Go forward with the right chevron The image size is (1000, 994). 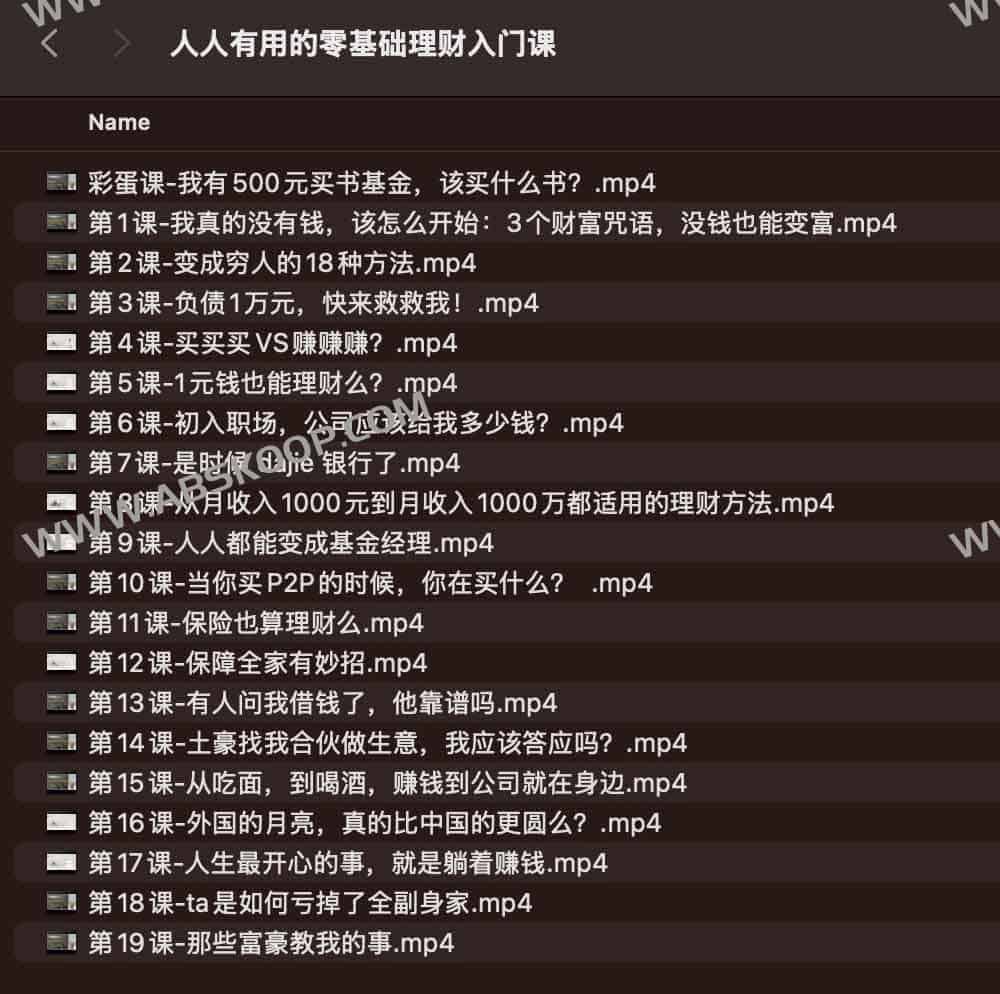122,44
